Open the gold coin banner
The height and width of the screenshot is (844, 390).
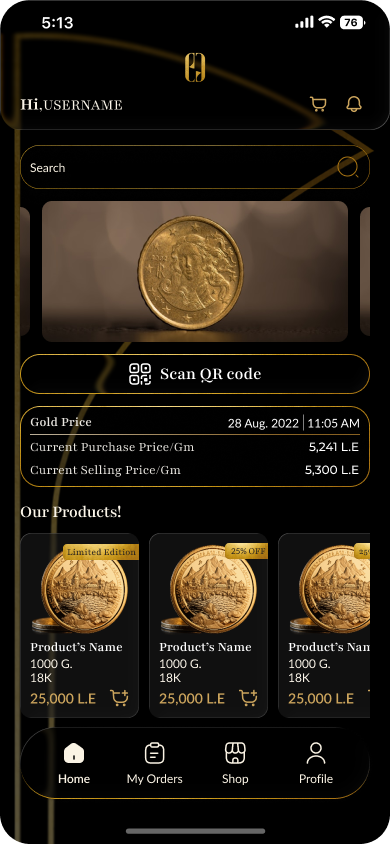tap(195, 271)
